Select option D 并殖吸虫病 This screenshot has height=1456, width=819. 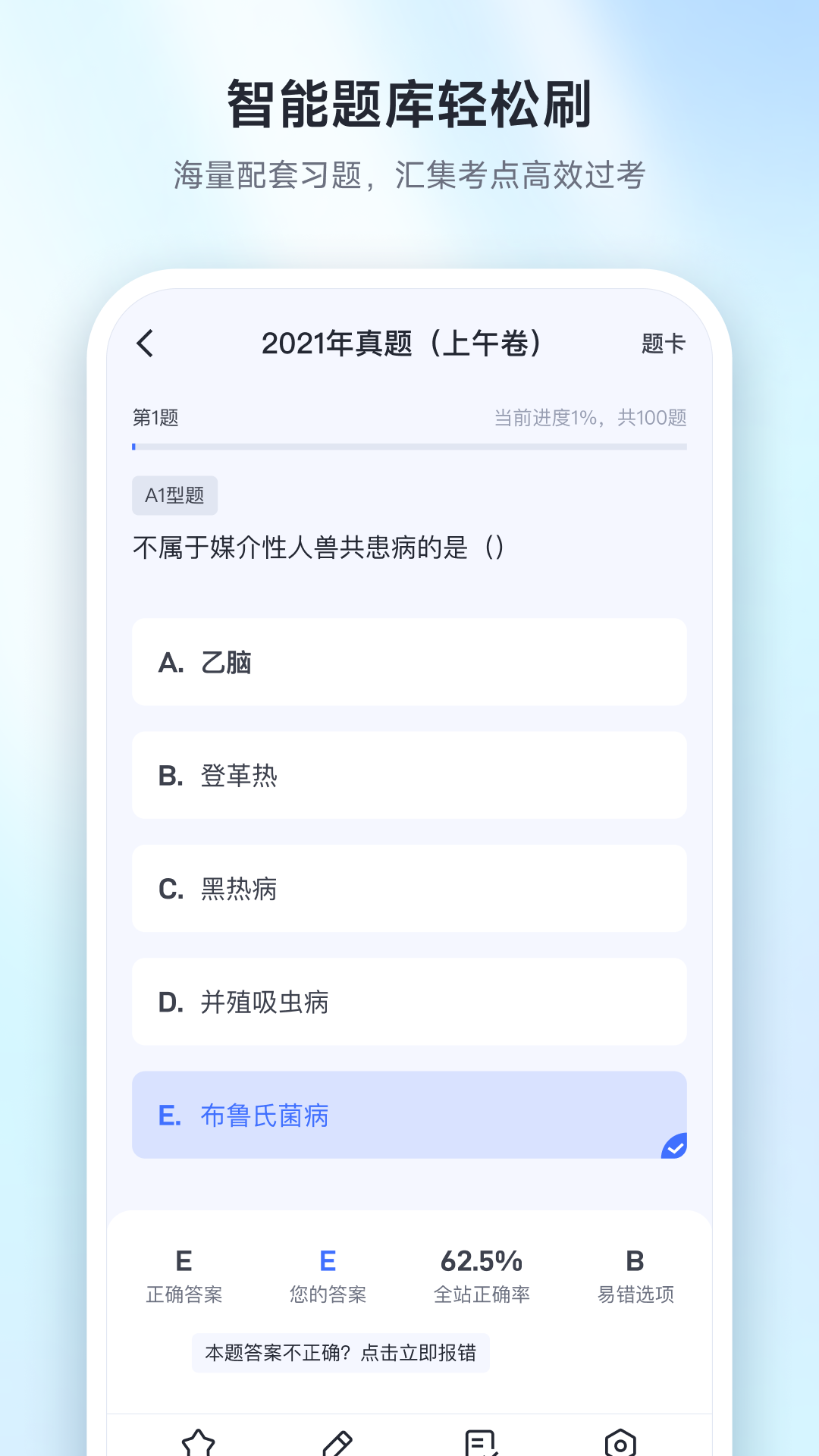[x=409, y=1002]
